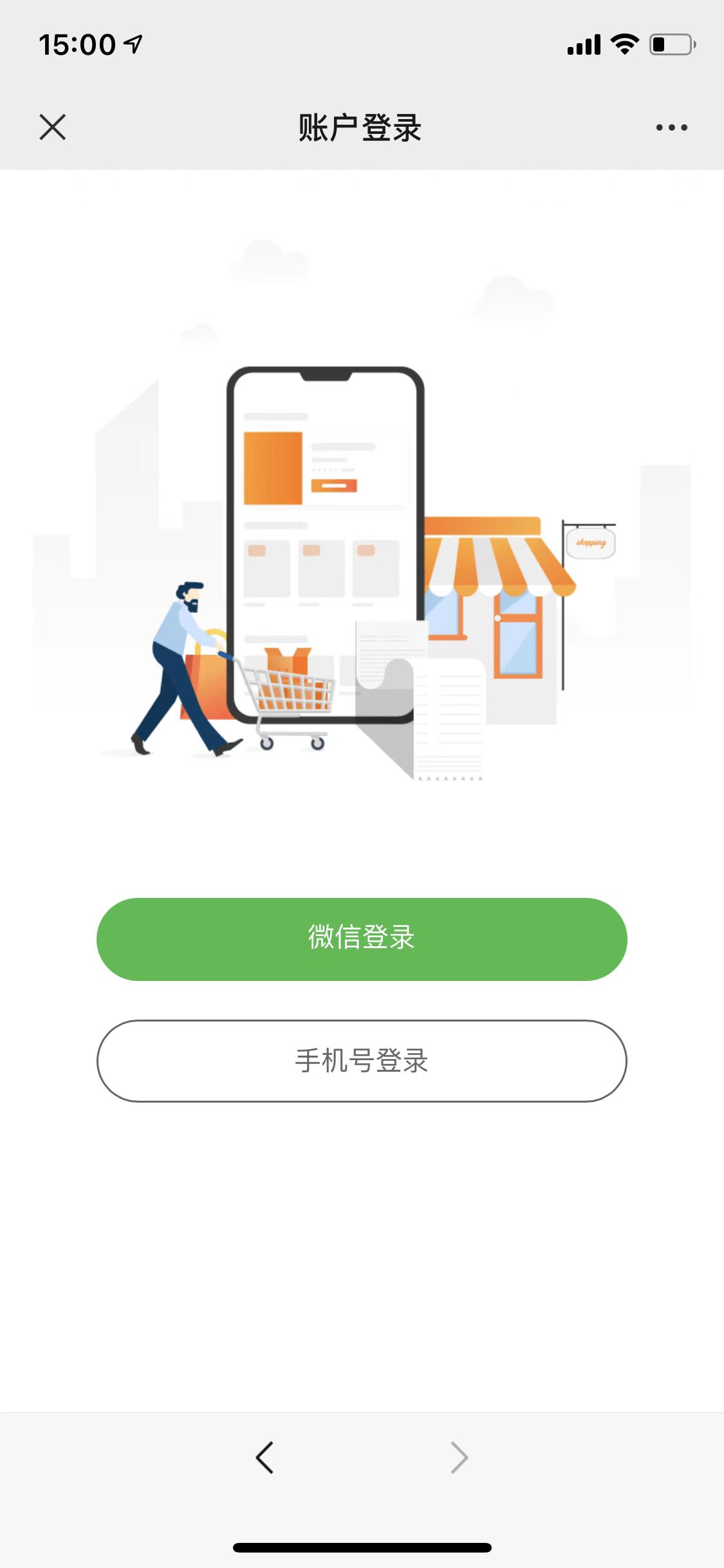The image size is (724, 1568).
Task: Log in with 微信登录 button
Action: point(362,939)
